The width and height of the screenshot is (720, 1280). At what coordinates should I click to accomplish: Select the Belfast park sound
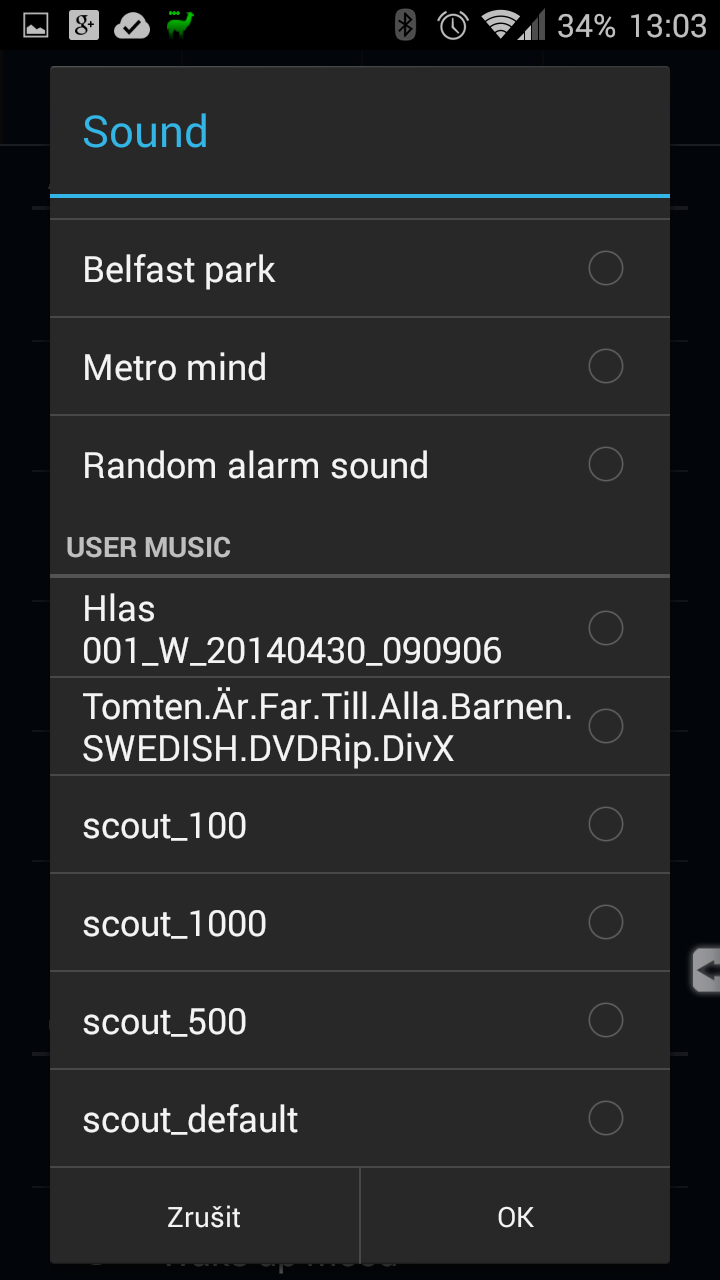pyautogui.click(x=359, y=269)
